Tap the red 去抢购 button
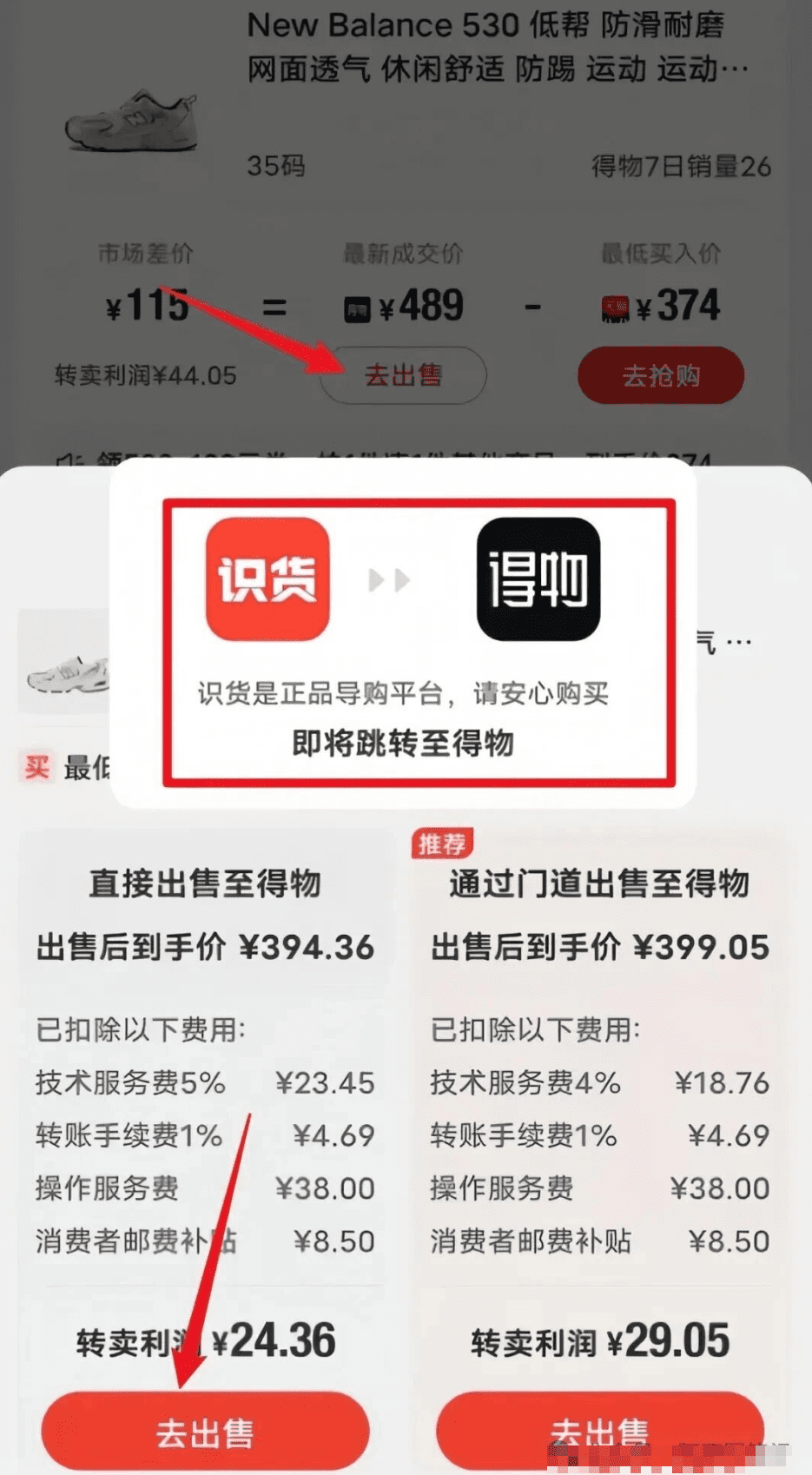812x1475 pixels. coord(660,374)
